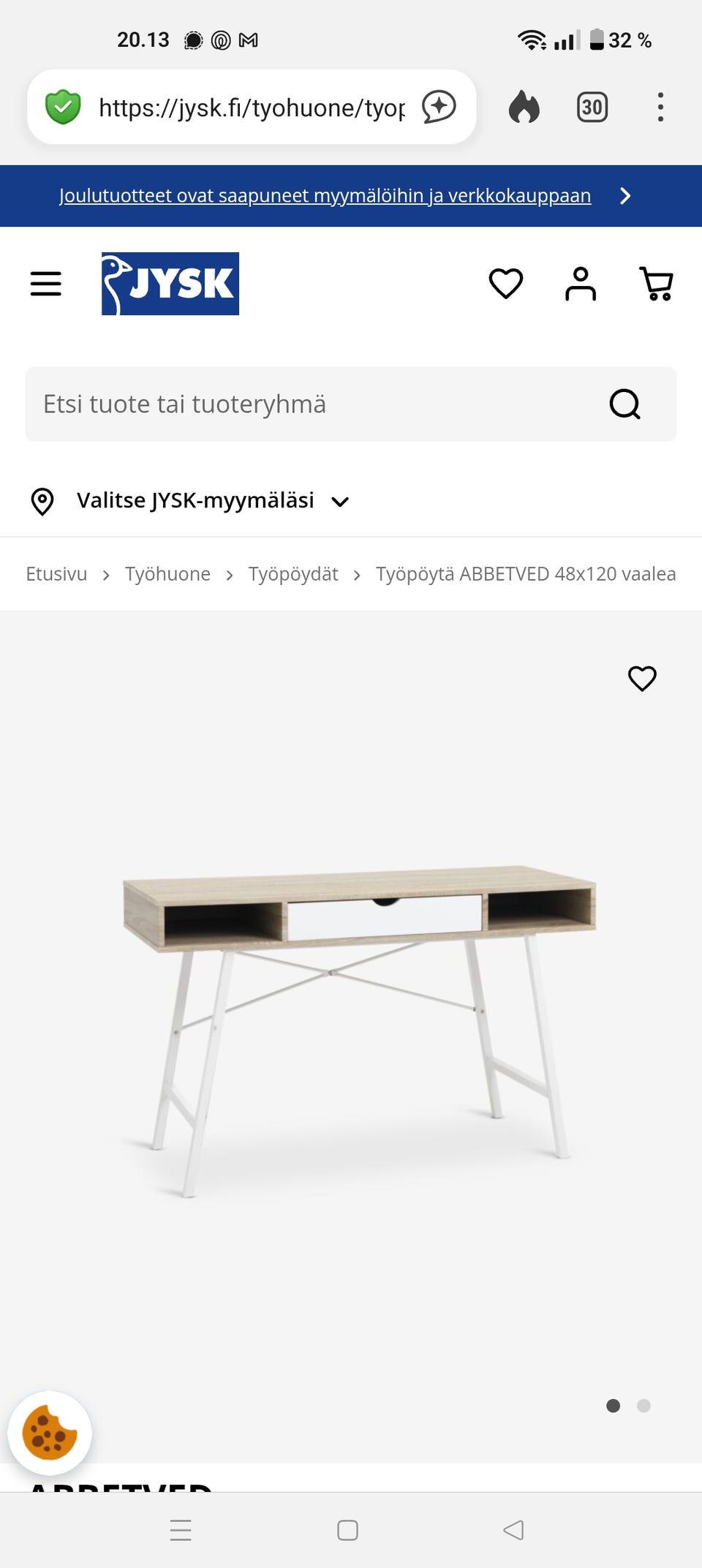Open the user account icon

pyautogui.click(x=581, y=284)
